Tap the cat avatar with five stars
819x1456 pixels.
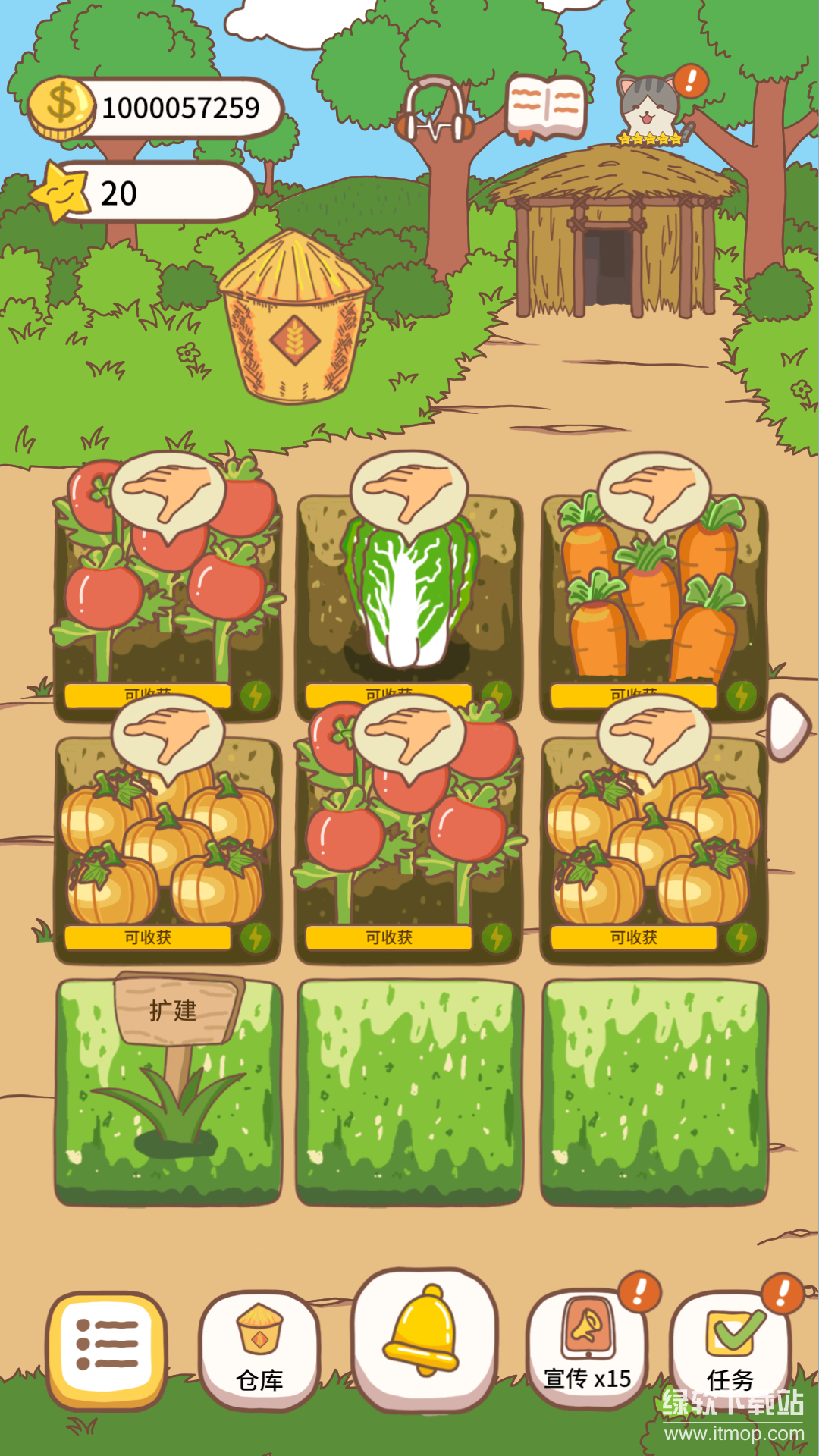(650, 108)
